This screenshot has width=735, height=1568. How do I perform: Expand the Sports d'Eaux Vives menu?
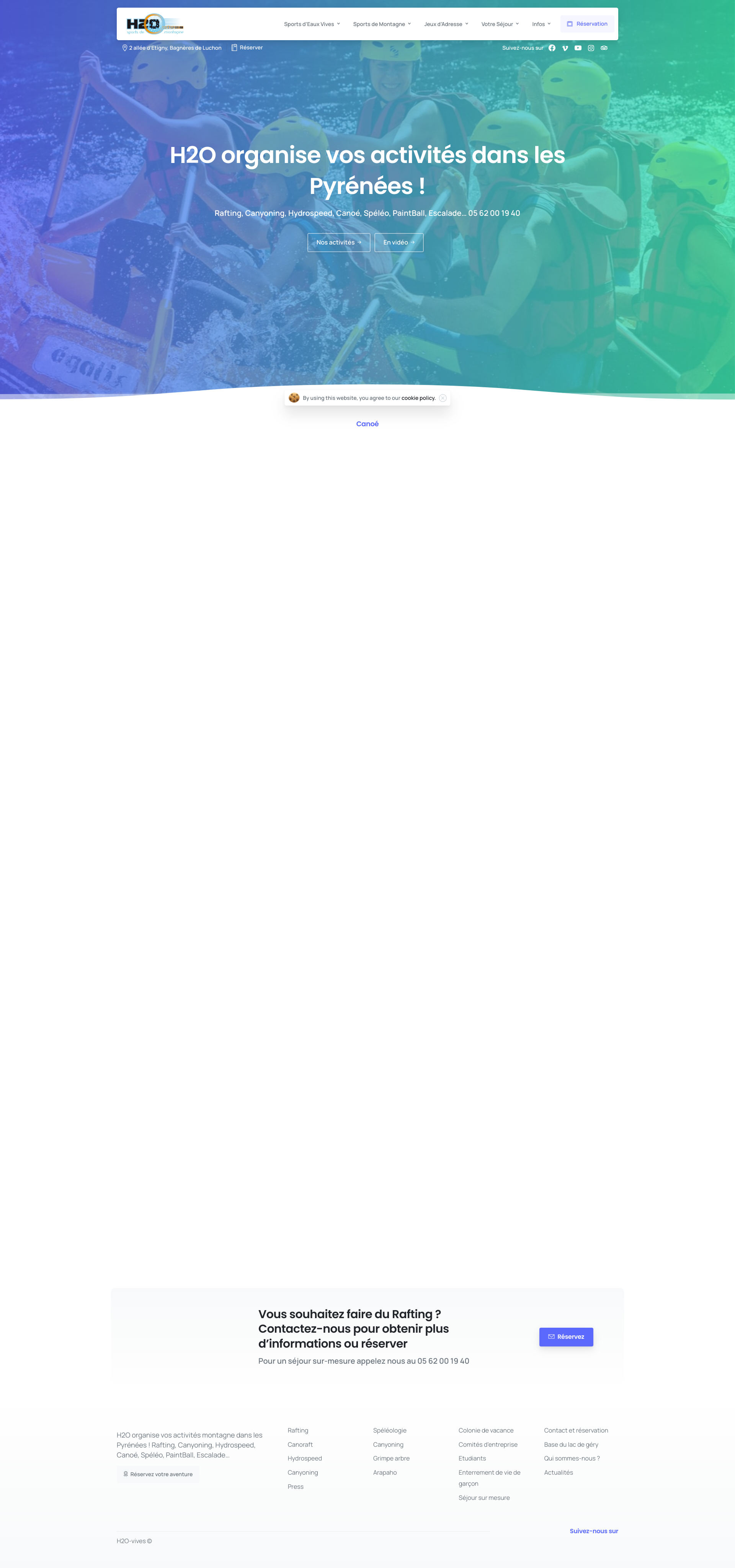(x=312, y=24)
